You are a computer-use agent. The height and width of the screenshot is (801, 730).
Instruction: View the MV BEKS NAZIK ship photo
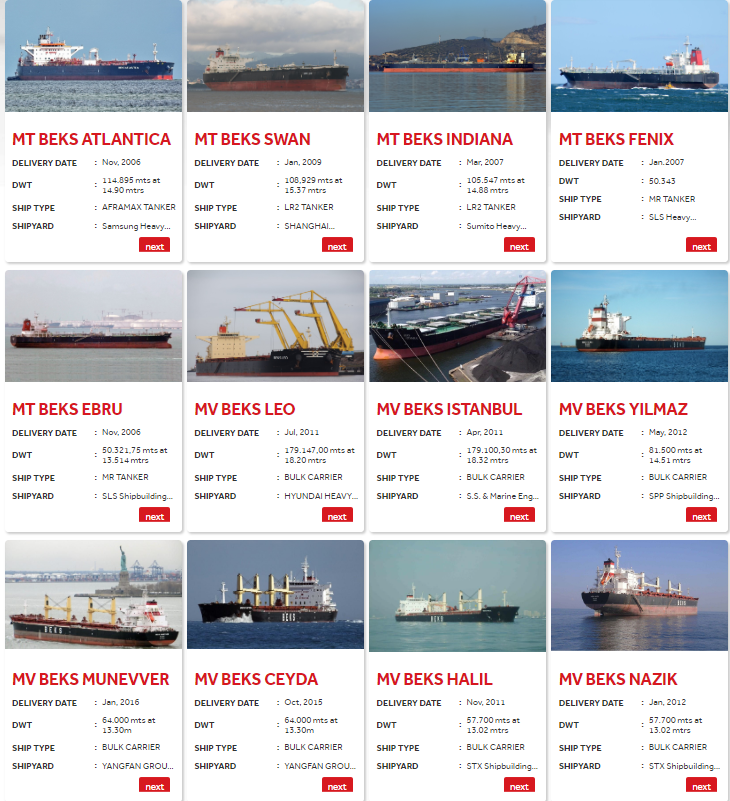[640, 596]
